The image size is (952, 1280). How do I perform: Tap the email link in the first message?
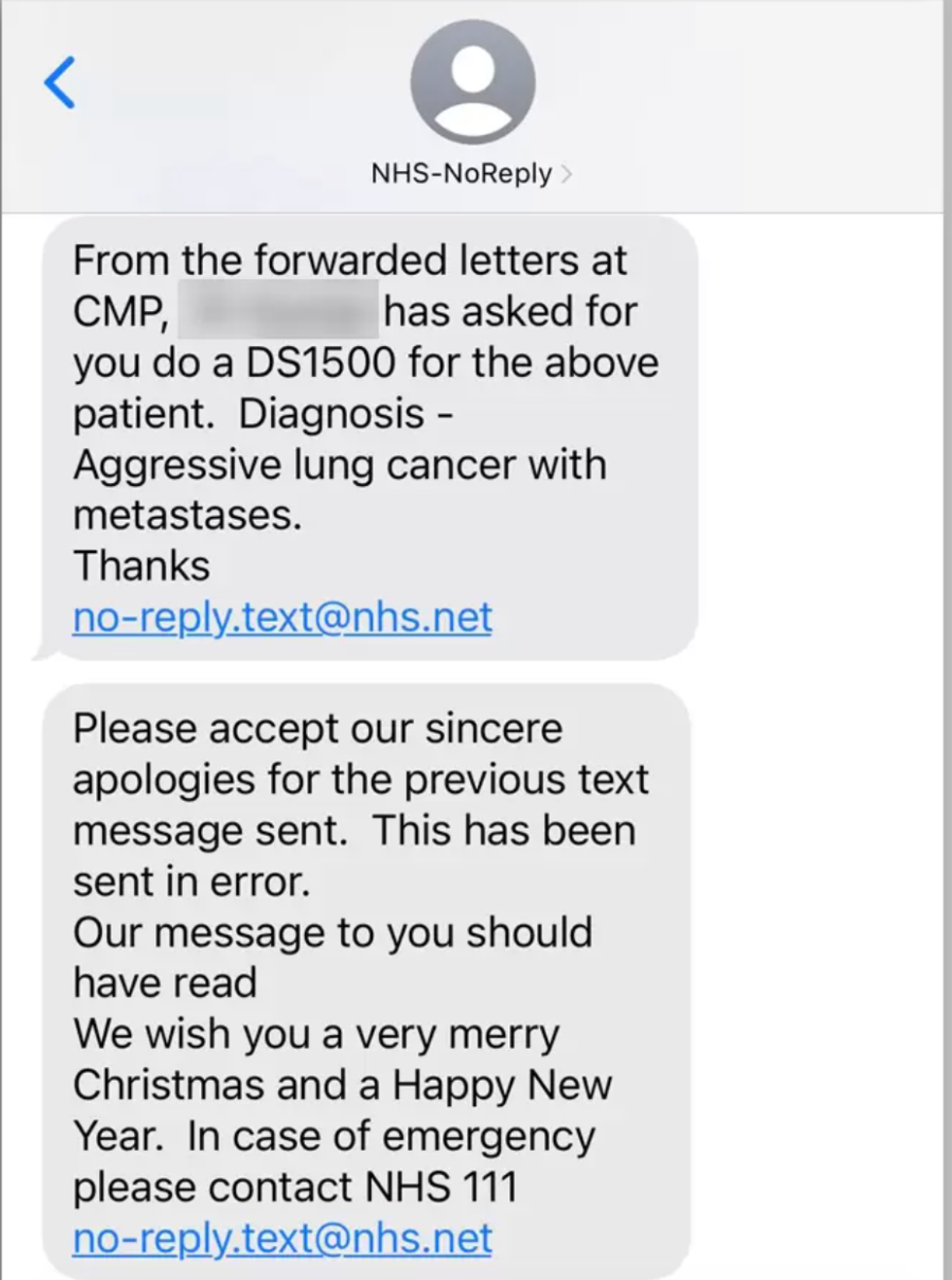tap(282, 617)
